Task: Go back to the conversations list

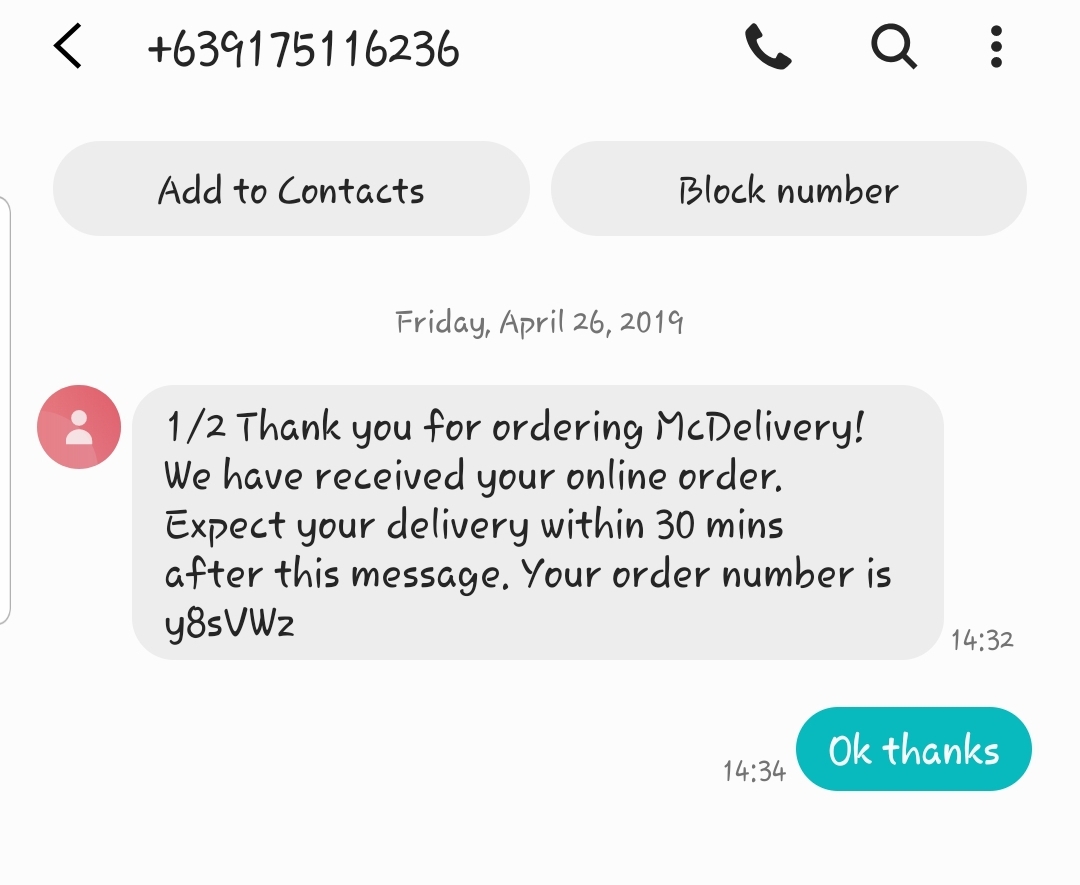Action: tap(67, 47)
